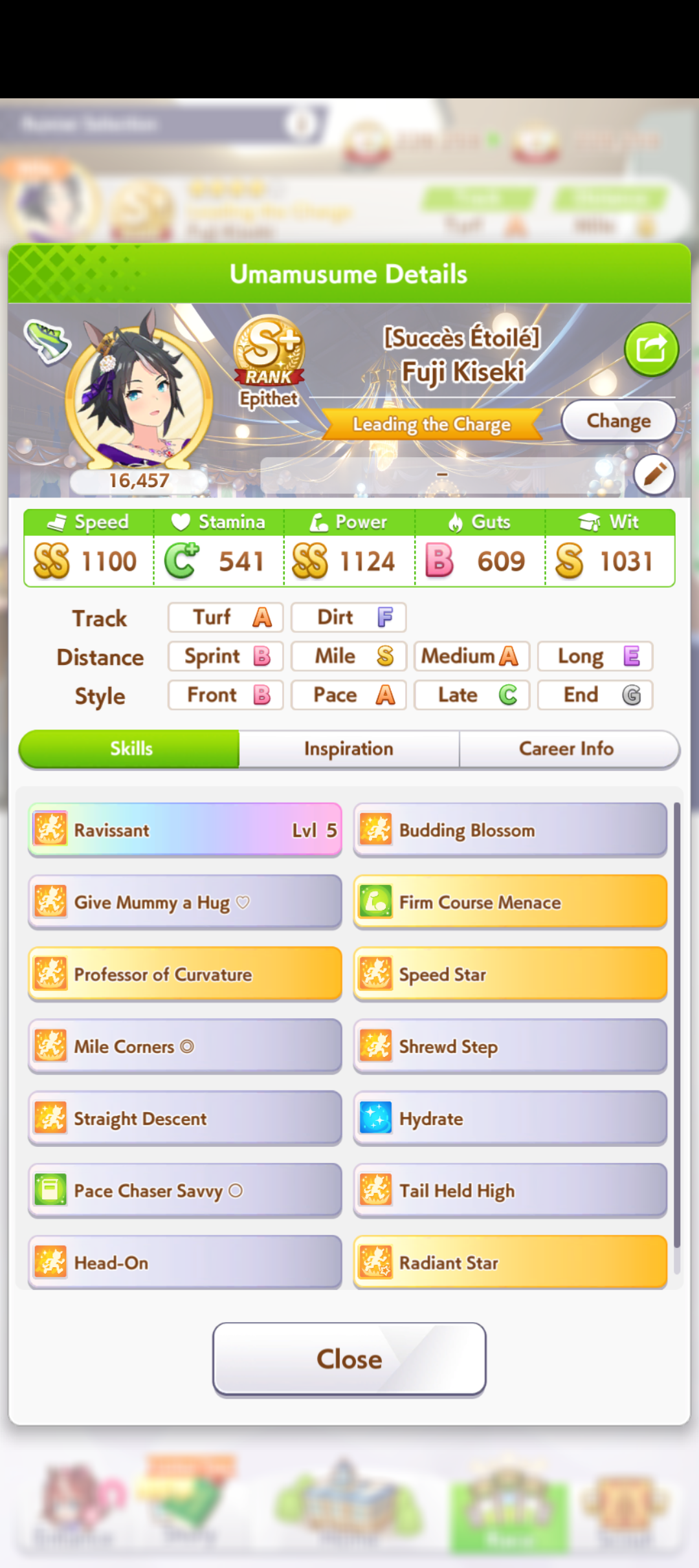Edit the memo with the pencil icon

(x=654, y=475)
